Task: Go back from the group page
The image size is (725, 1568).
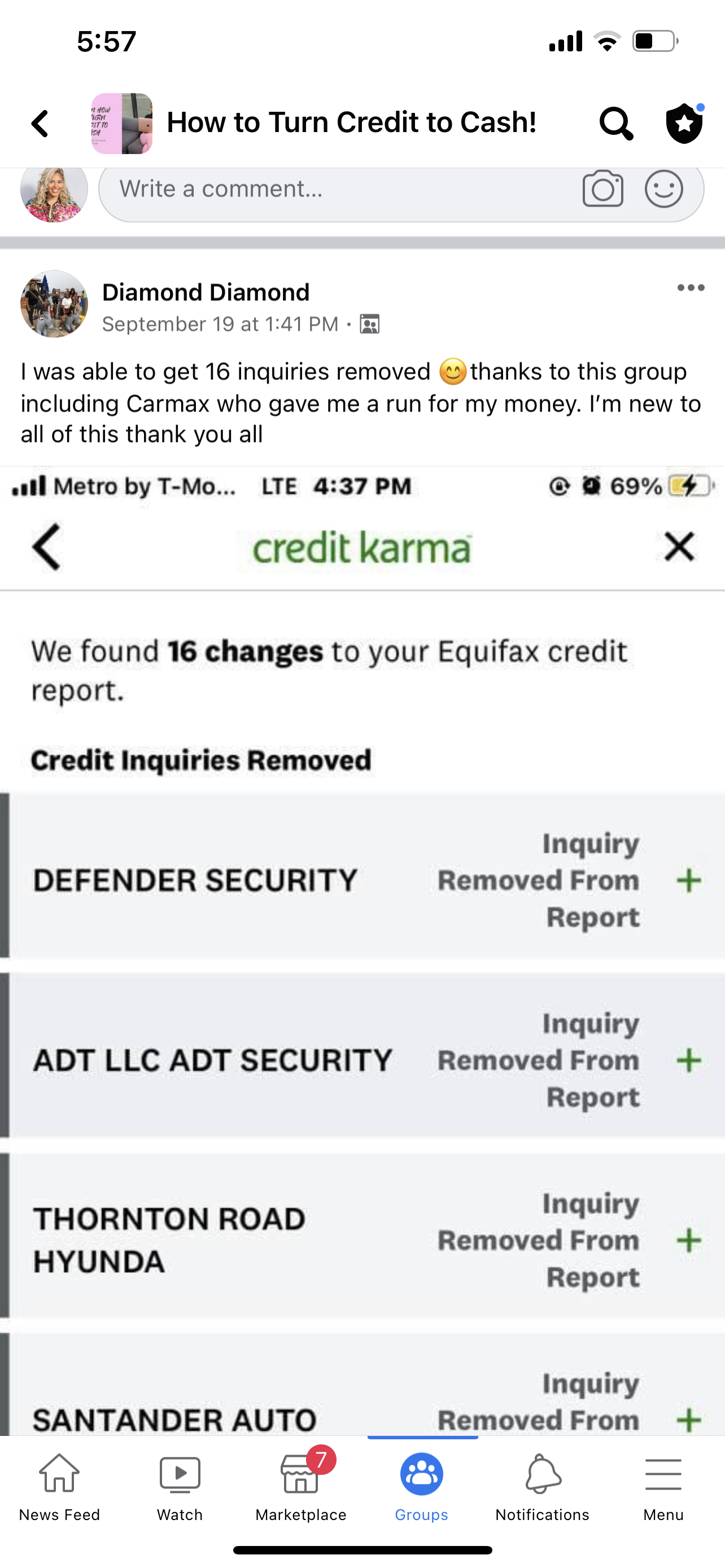Action: click(40, 124)
